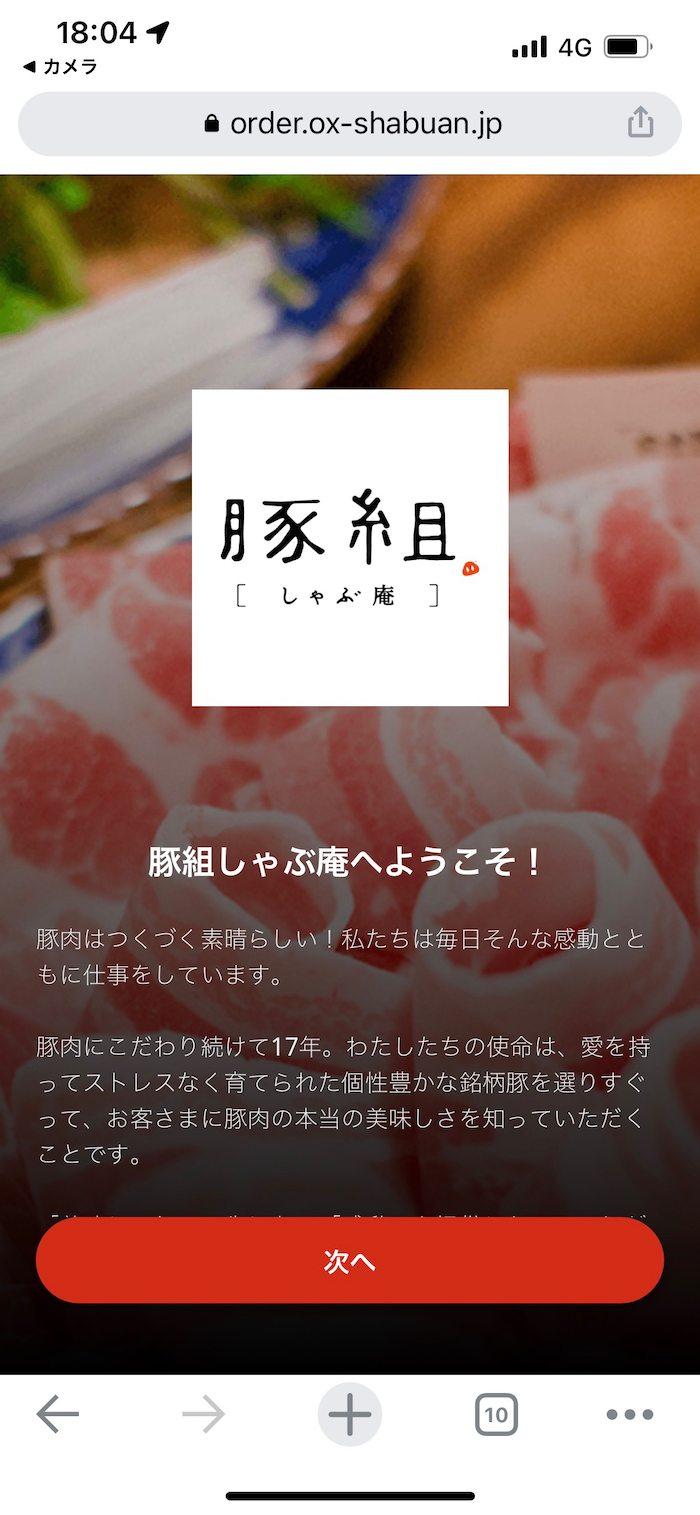Share the page via share icon
This screenshot has height=1515, width=700.
(640, 123)
